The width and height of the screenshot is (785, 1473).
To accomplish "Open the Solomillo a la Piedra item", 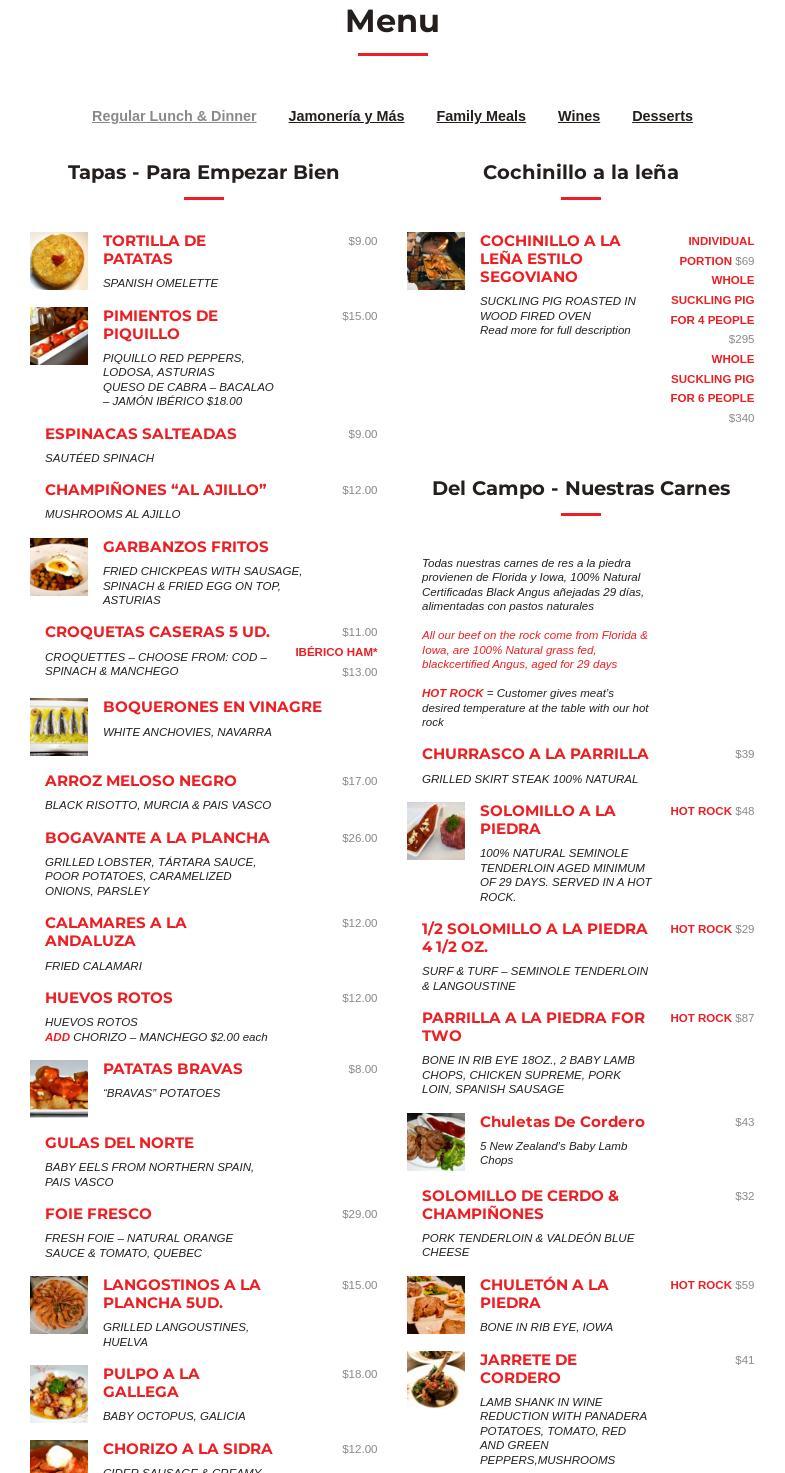I will point(547,820).
